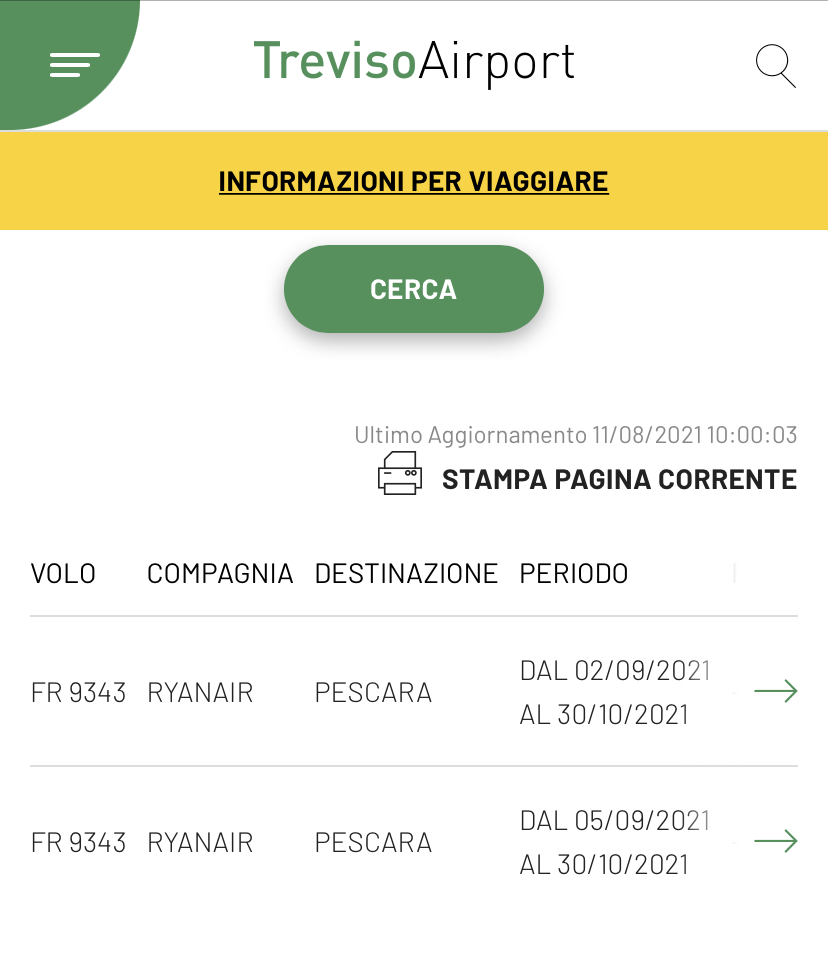Print with Stampa pagina corrente
Image resolution: width=828 pixels, height=956 pixels.
pyautogui.click(x=588, y=478)
